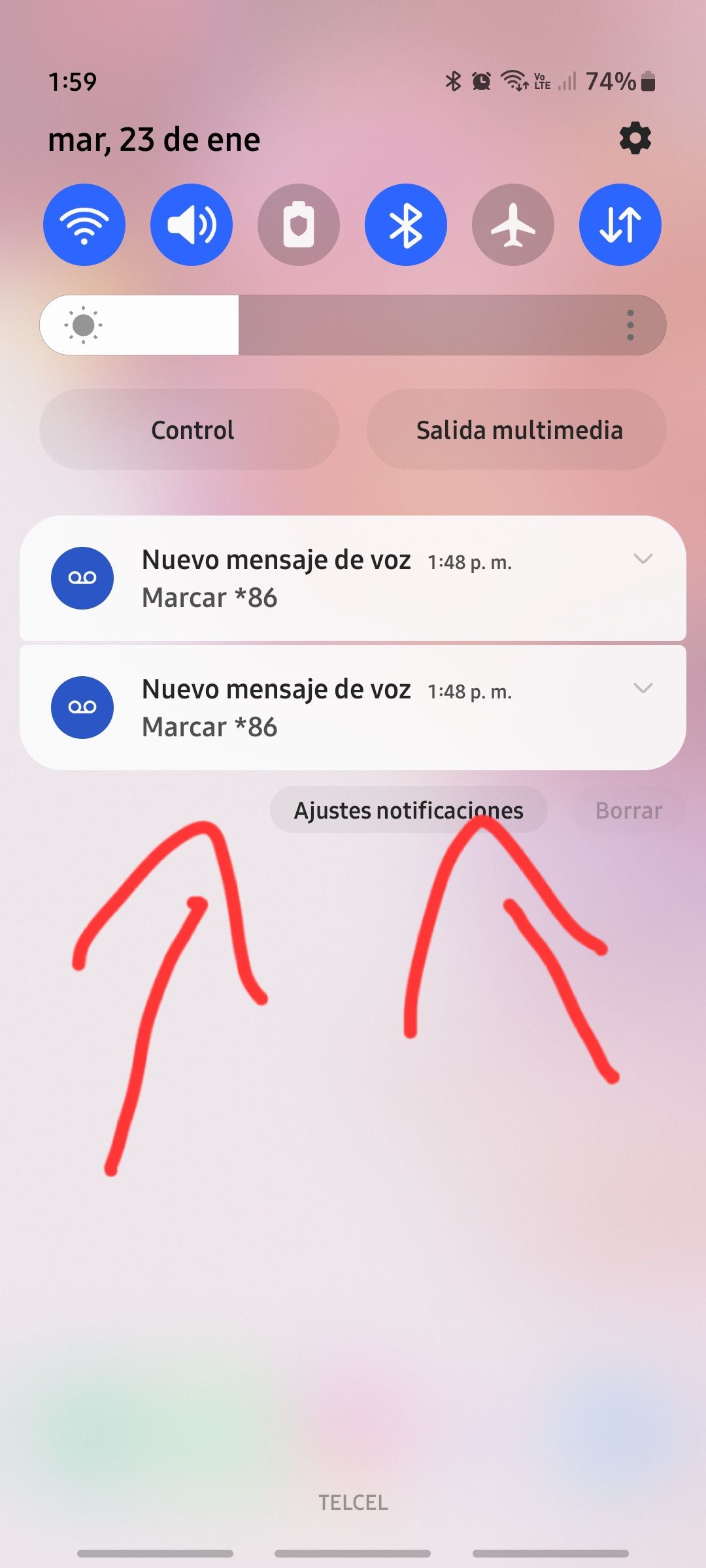This screenshot has height=1568, width=706.
Task: Tap the device protection battery icon
Action: coord(299,224)
